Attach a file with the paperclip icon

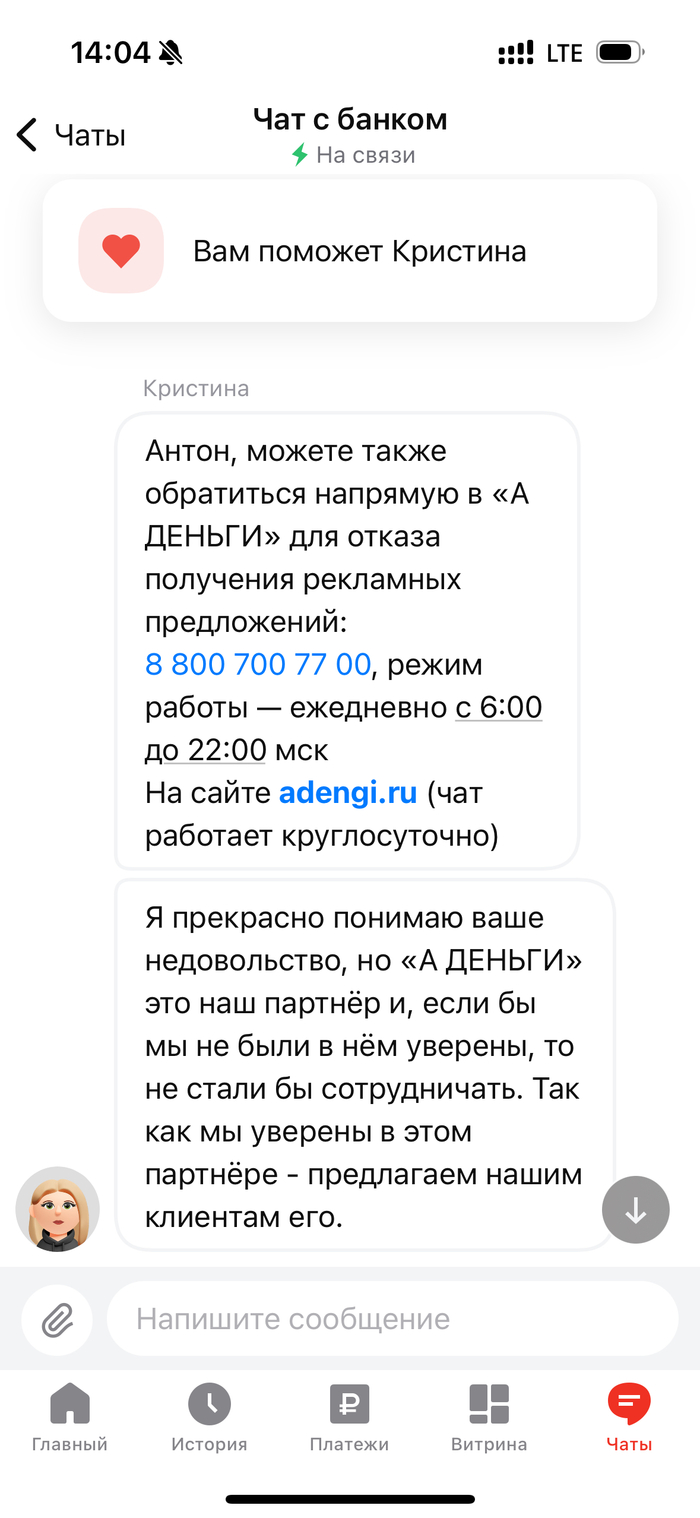click(x=58, y=1320)
